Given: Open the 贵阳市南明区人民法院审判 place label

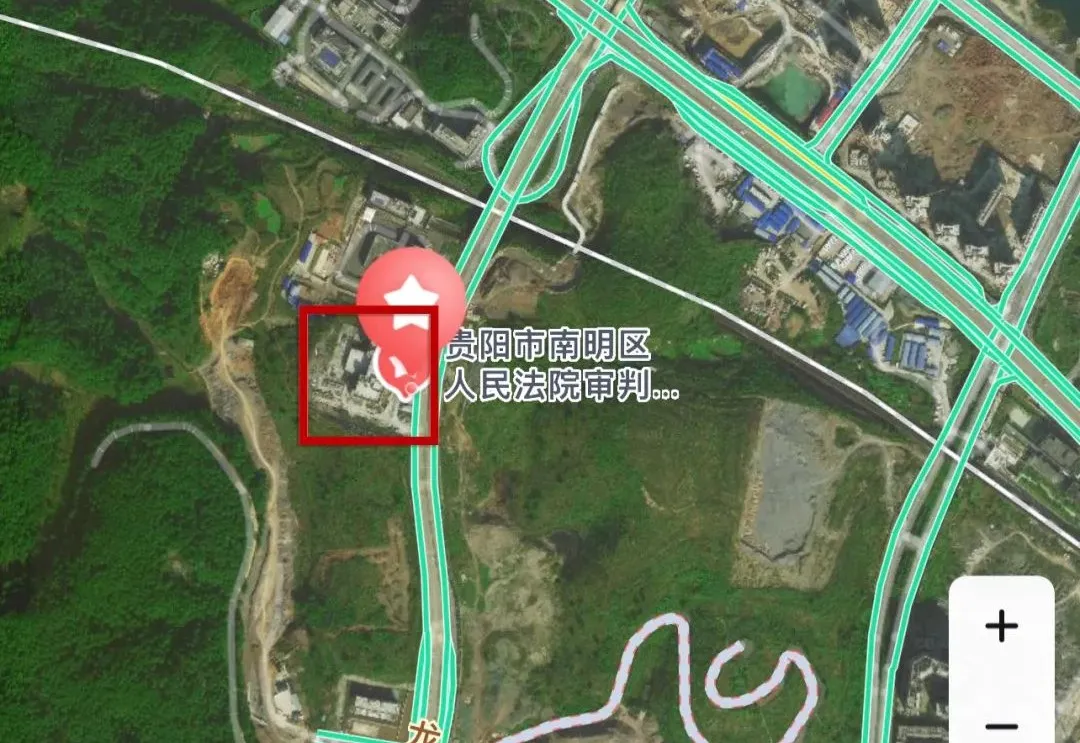Looking at the screenshot, I should click(x=560, y=367).
